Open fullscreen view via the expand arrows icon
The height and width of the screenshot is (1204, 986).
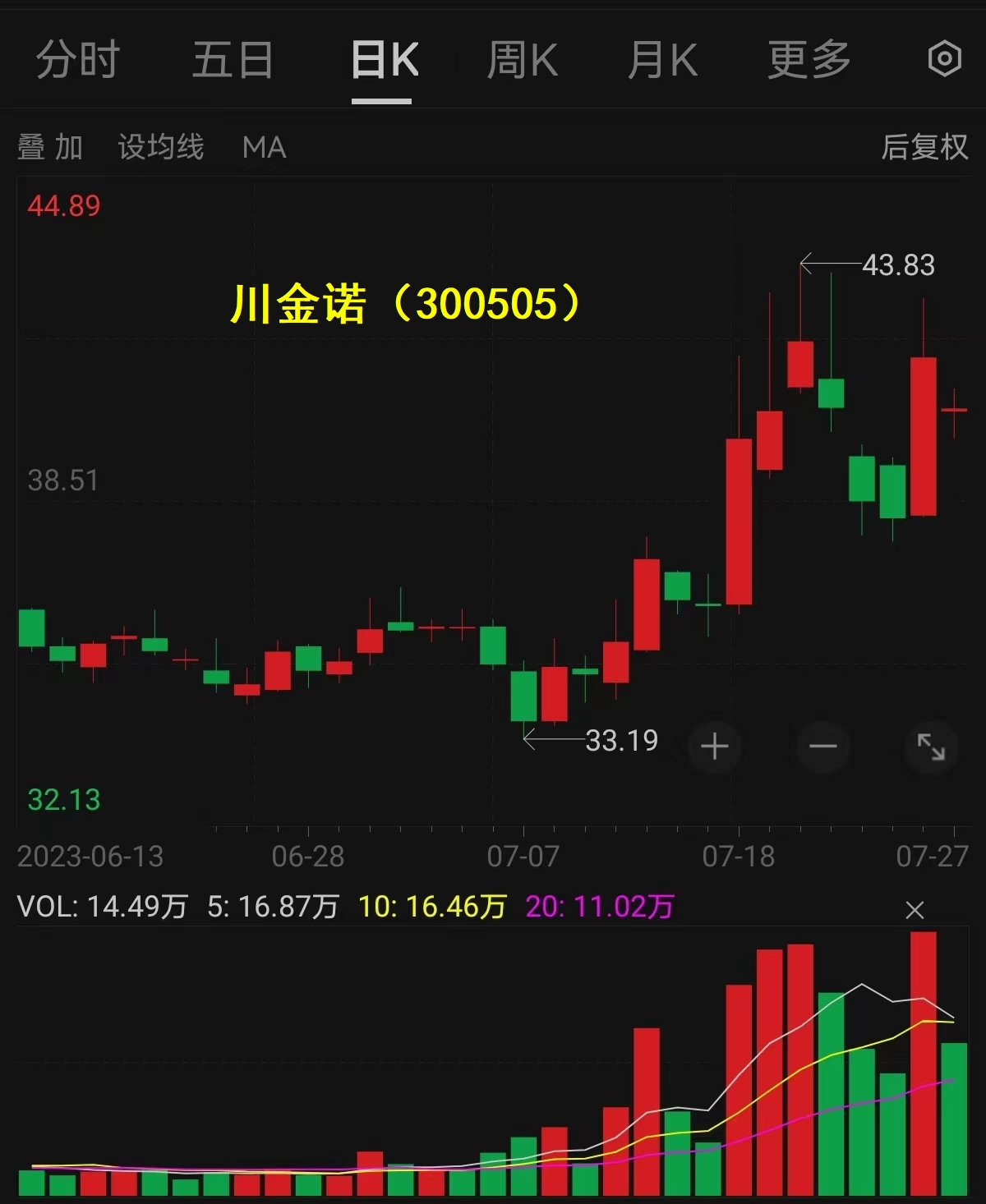click(932, 747)
